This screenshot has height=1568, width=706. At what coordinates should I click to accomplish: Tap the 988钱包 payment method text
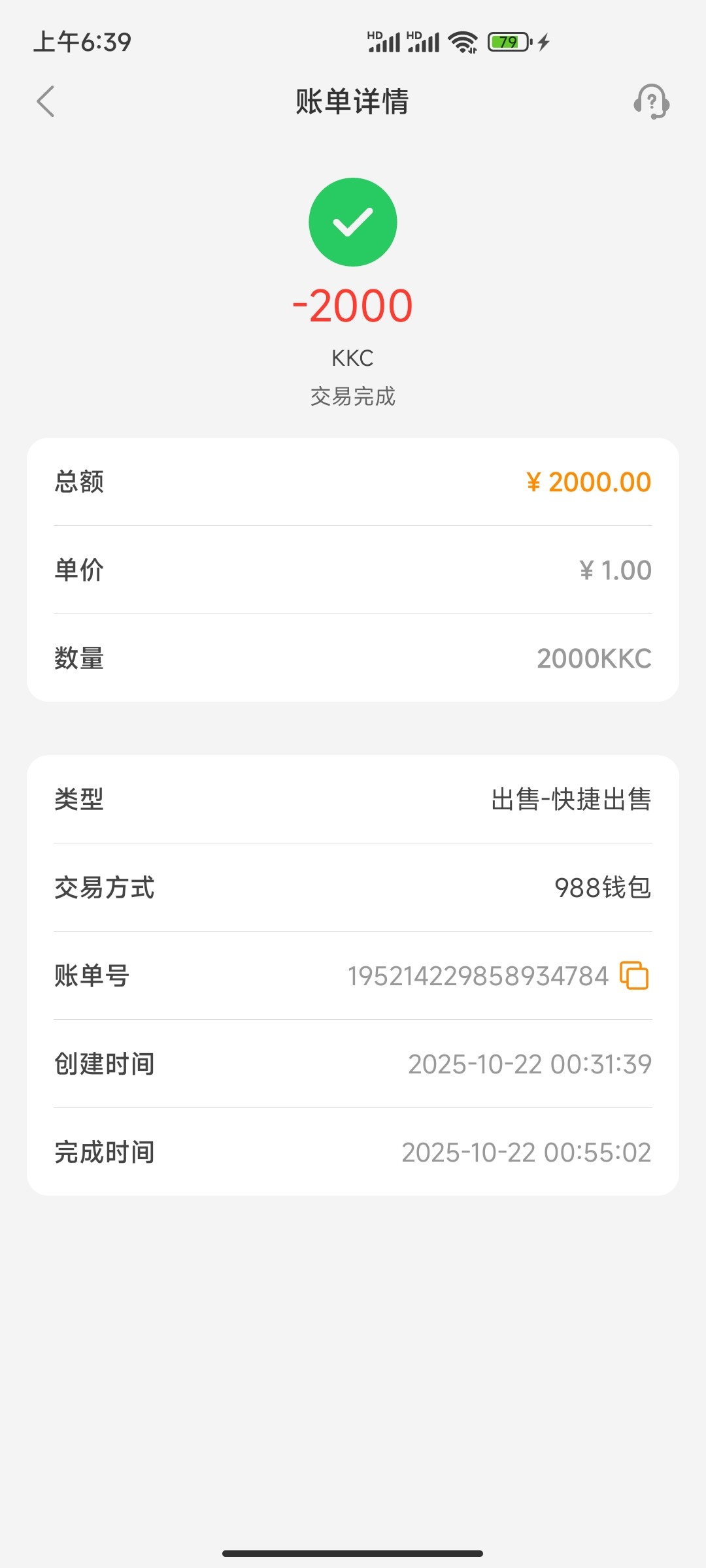601,888
